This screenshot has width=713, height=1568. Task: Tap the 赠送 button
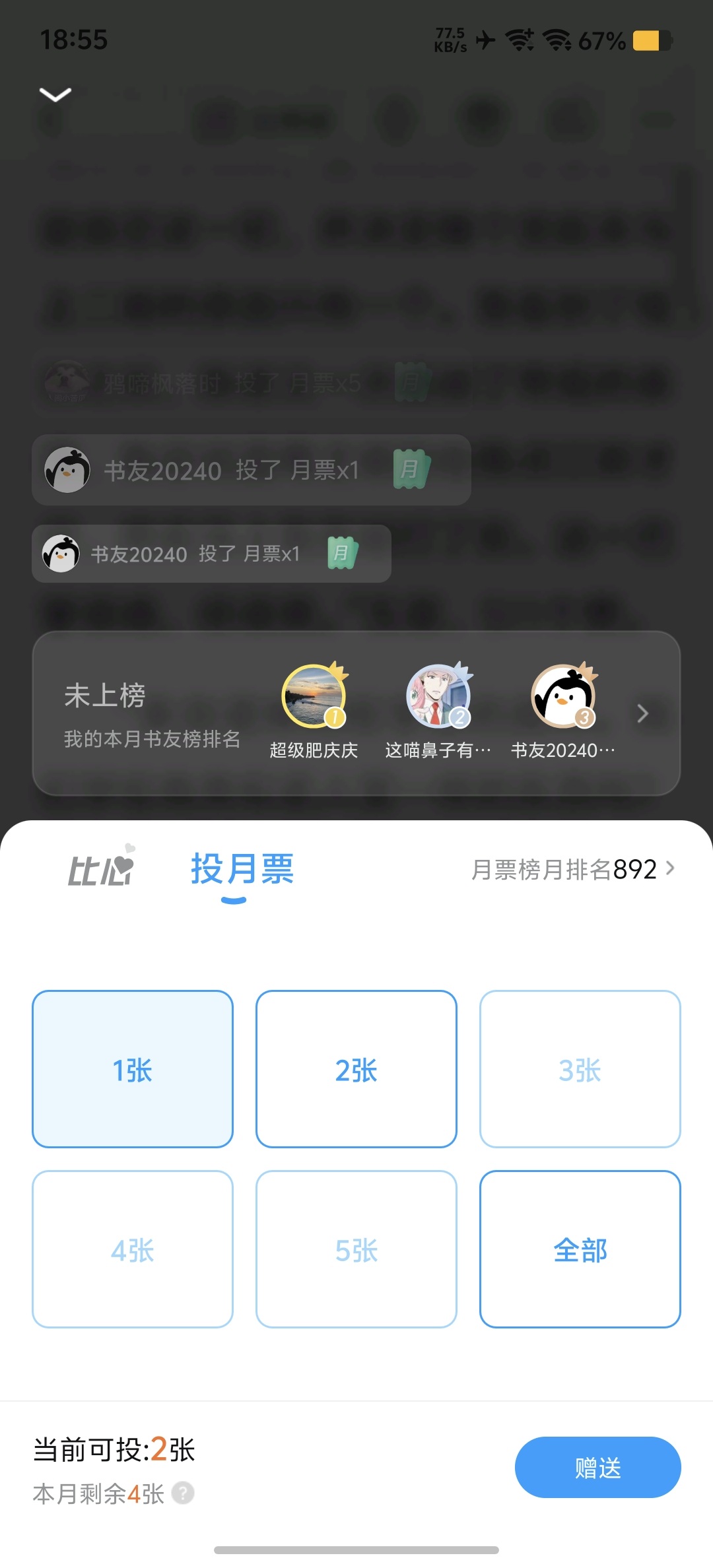(597, 1467)
